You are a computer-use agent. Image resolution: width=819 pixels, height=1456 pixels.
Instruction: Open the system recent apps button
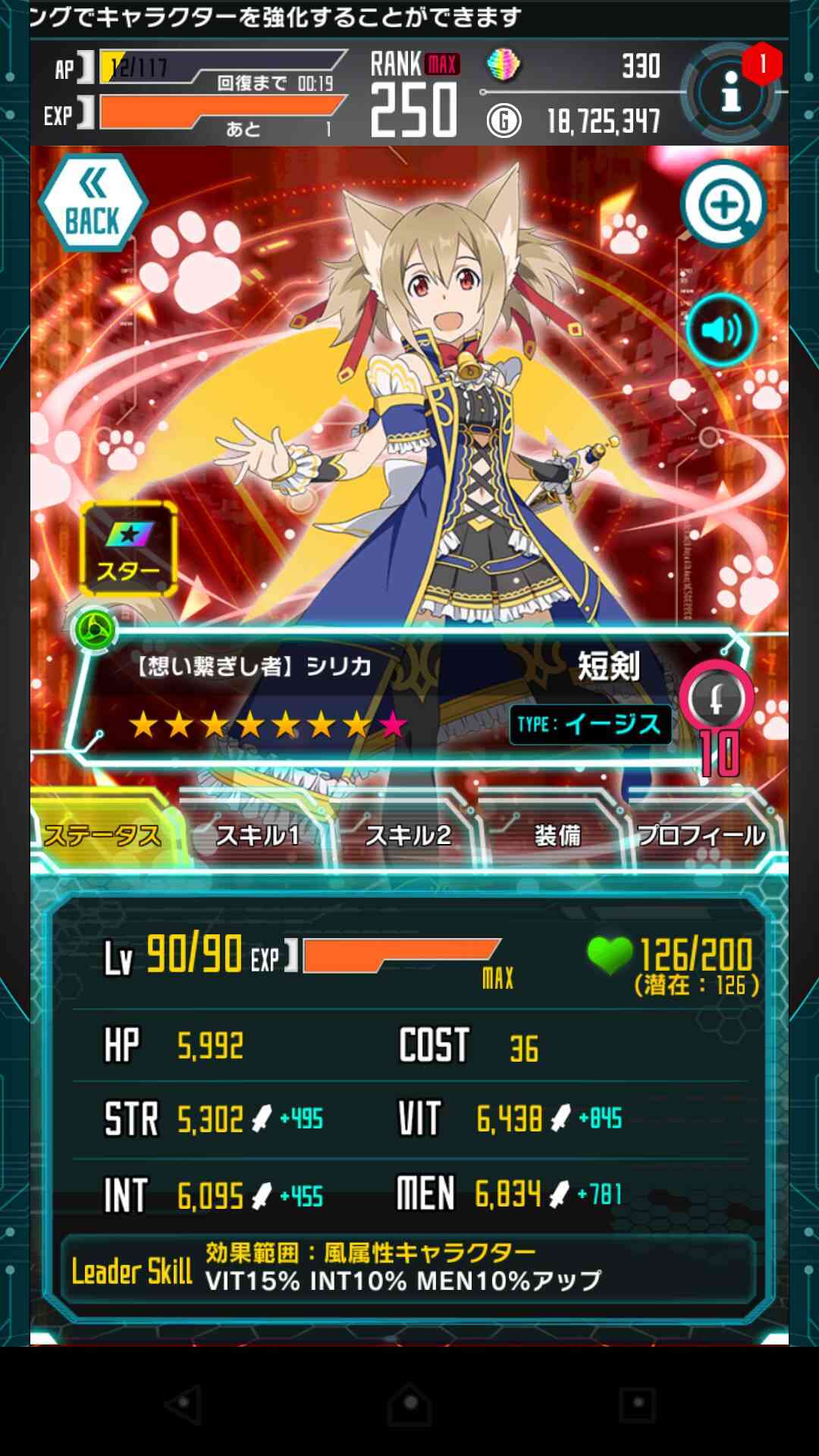(637, 1404)
